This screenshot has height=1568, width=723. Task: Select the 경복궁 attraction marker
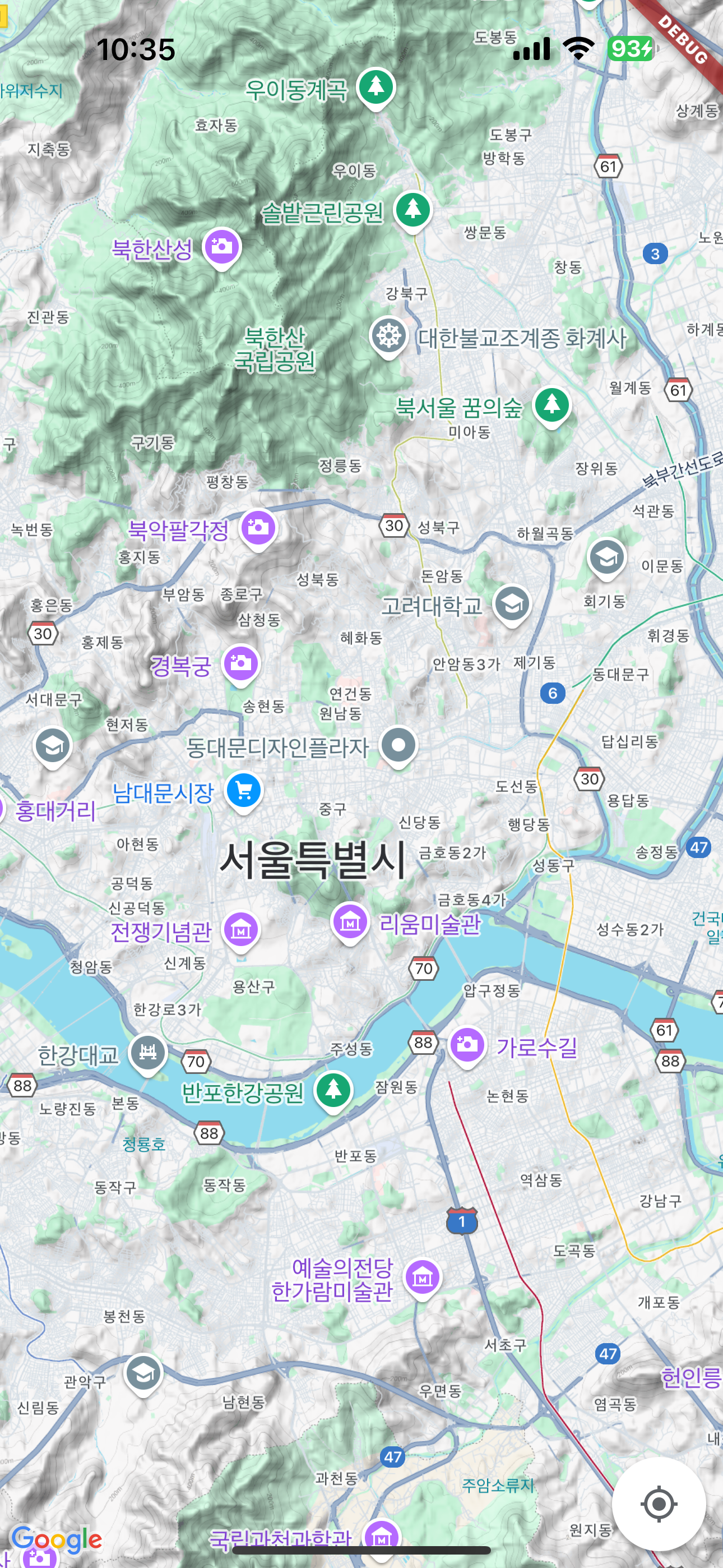click(241, 663)
